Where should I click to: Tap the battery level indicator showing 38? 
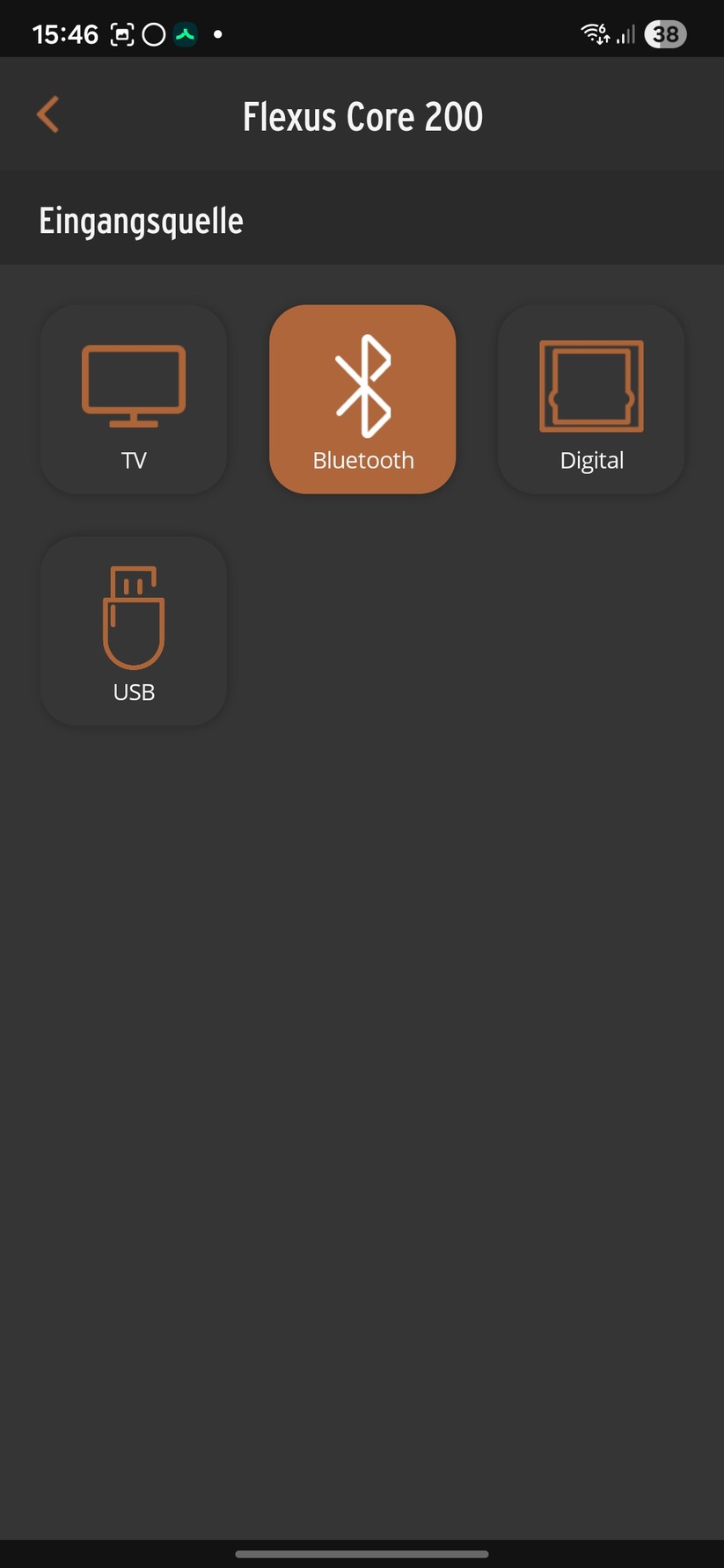pos(666,33)
